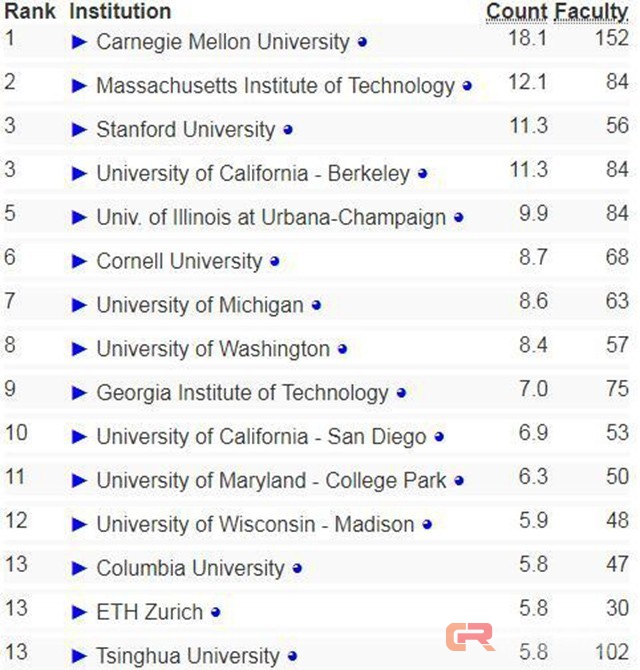Expand Stanford University's faculty details
The image size is (640, 670).
80,130
